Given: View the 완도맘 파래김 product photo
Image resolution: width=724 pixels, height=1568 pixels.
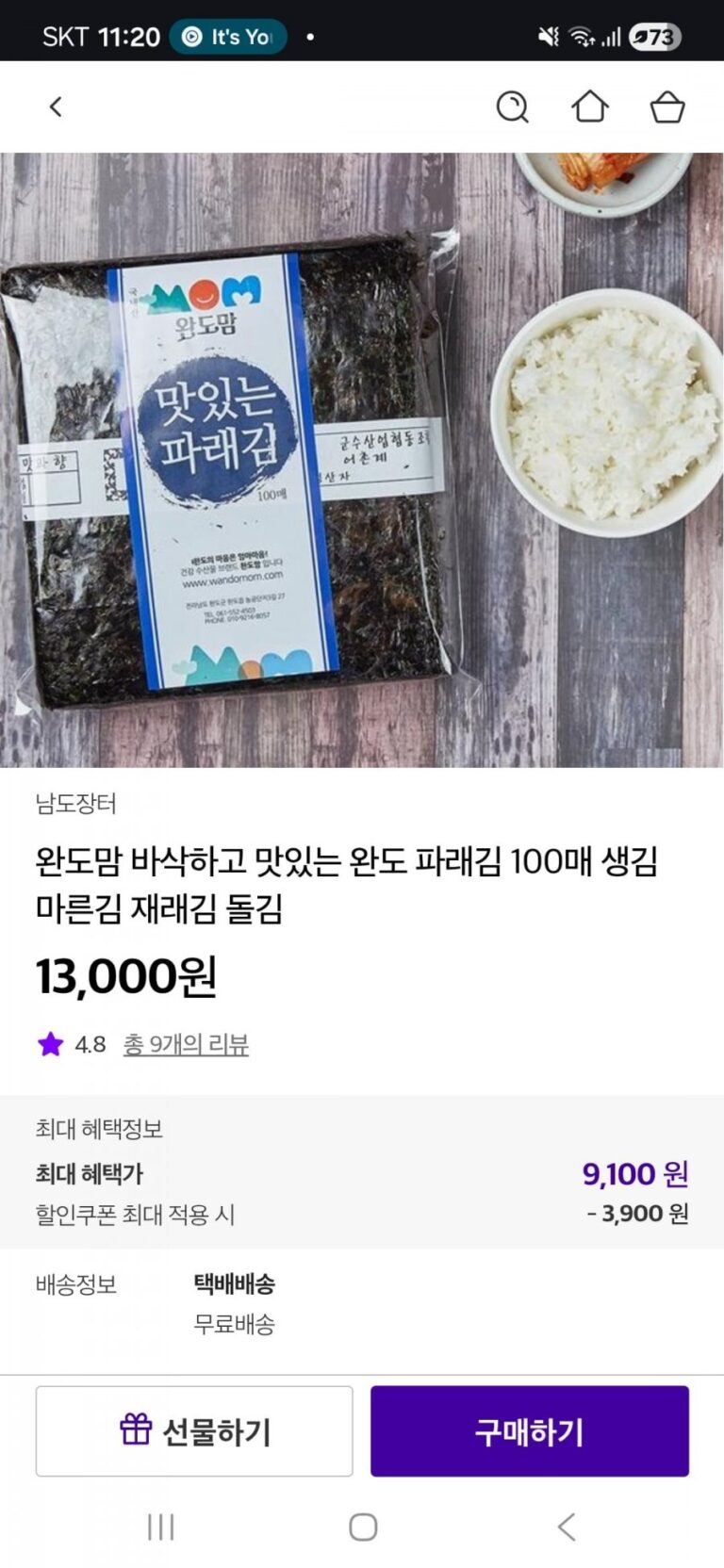Looking at the screenshot, I should [x=362, y=460].
